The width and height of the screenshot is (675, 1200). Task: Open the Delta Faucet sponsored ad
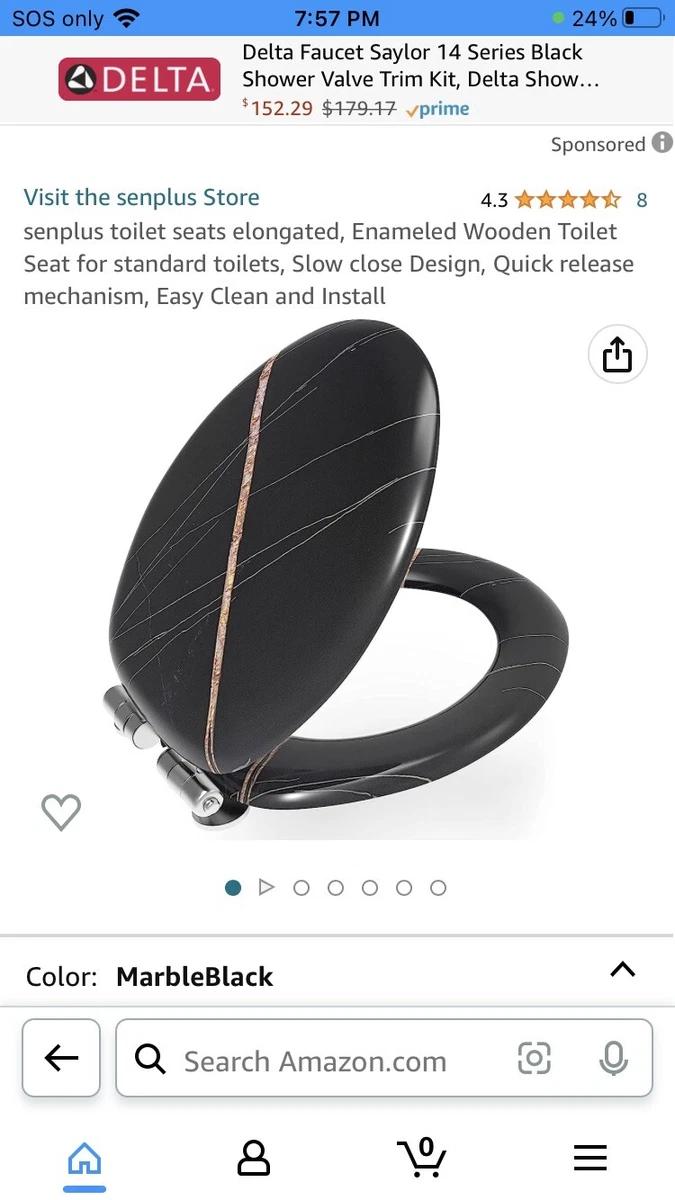[337, 80]
